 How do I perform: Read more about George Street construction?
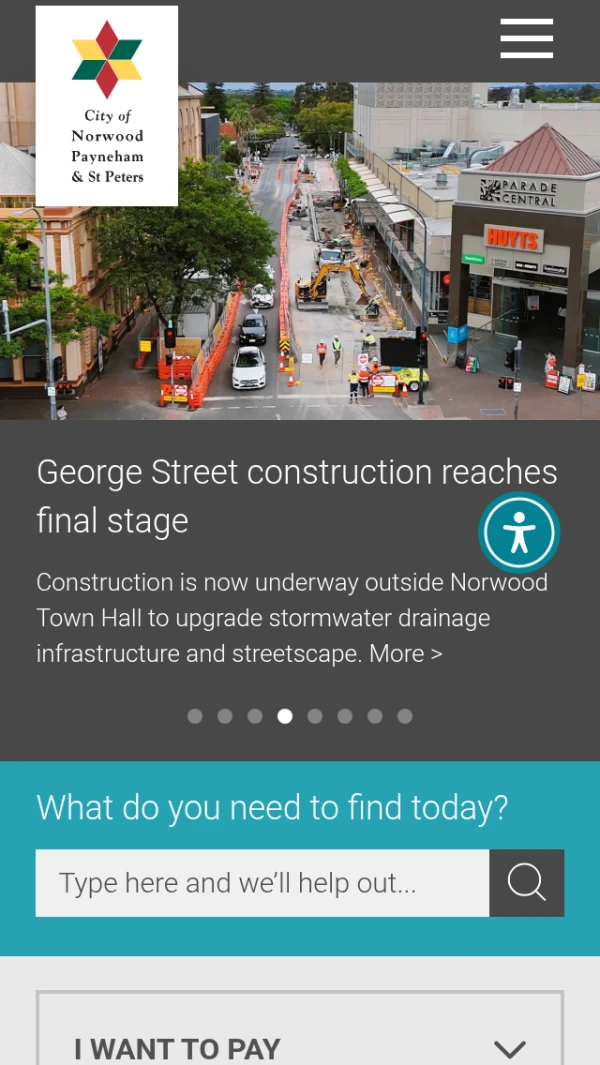[405, 654]
